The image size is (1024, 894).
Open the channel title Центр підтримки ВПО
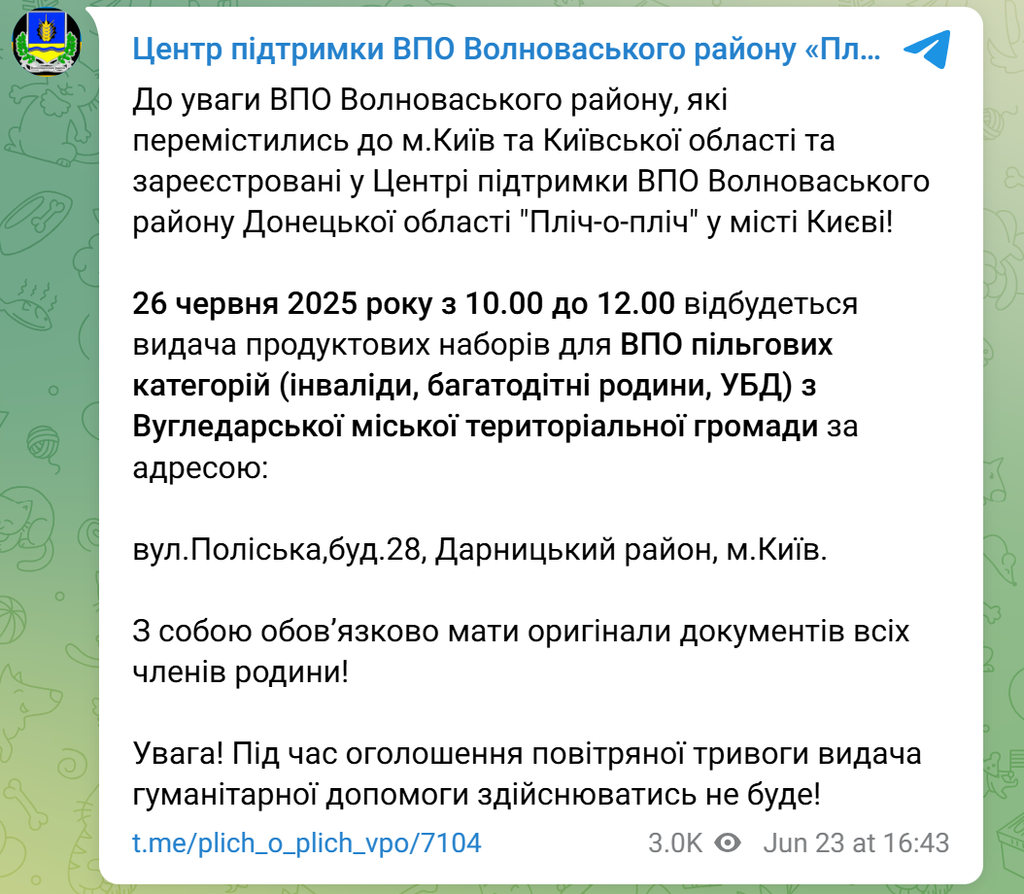pos(507,50)
